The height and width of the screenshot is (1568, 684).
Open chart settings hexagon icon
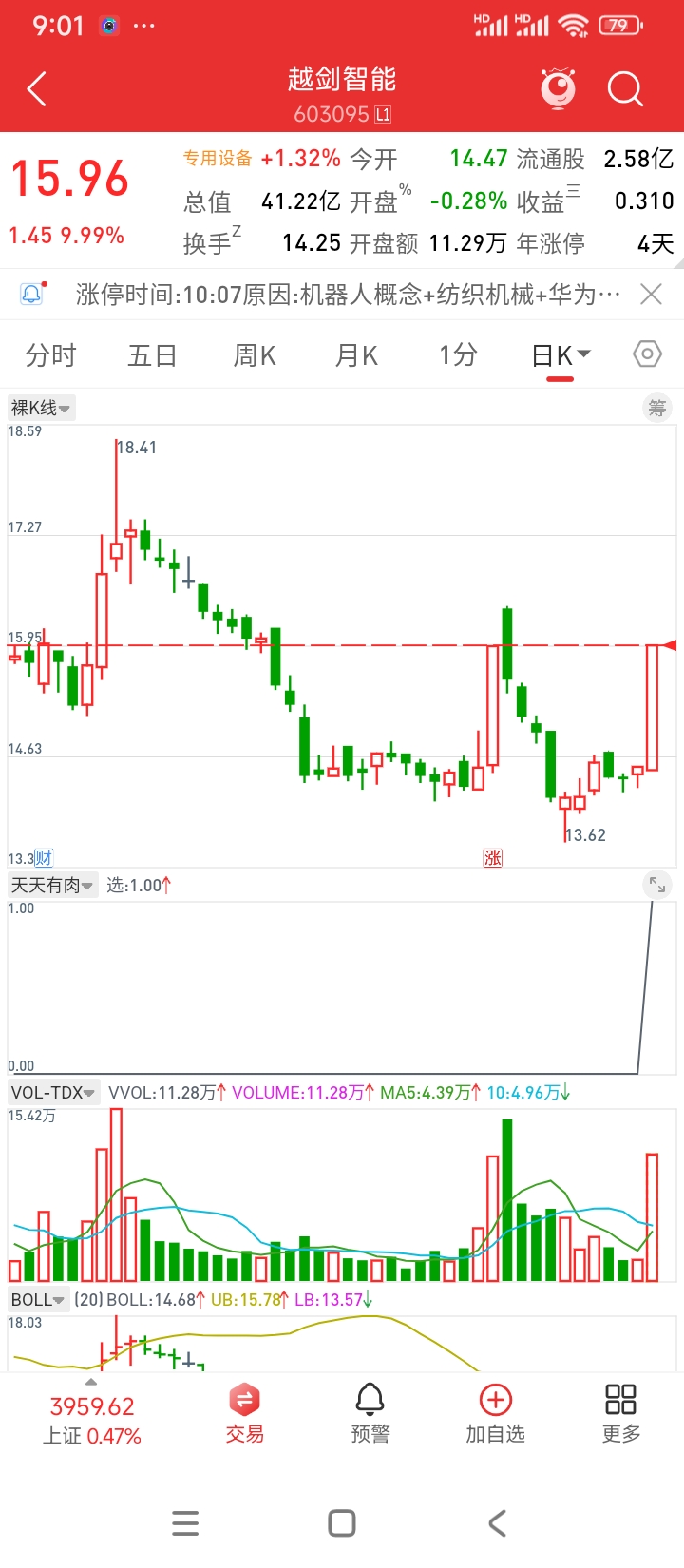[647, 354]
